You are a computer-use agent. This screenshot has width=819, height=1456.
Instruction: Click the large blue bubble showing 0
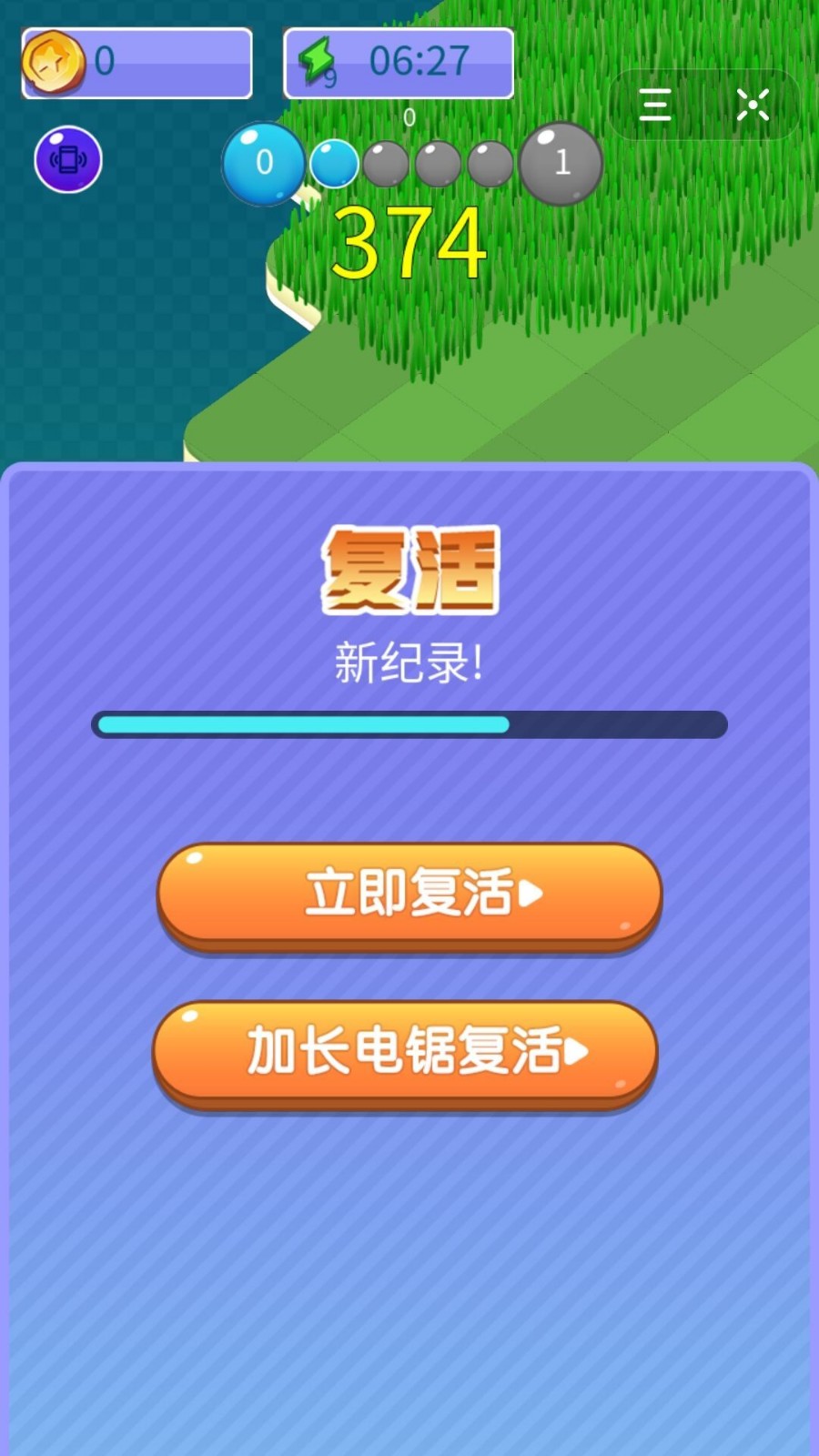coord(263,164)
